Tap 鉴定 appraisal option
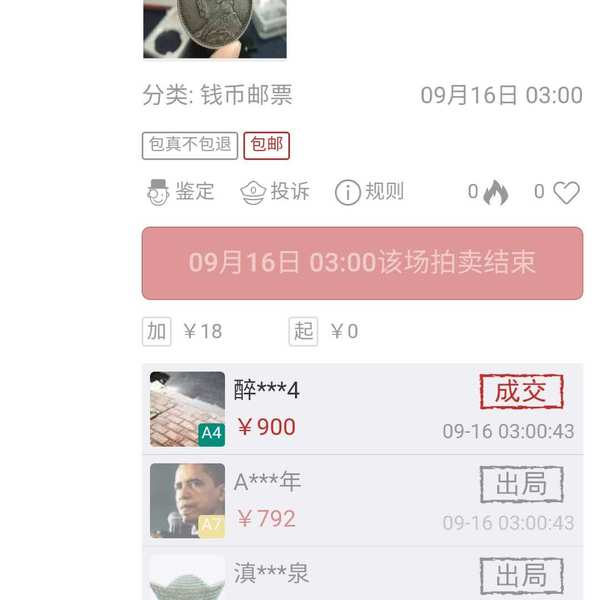Image resolution: width=600 pixels, height=600 pixels. (181, 192)
